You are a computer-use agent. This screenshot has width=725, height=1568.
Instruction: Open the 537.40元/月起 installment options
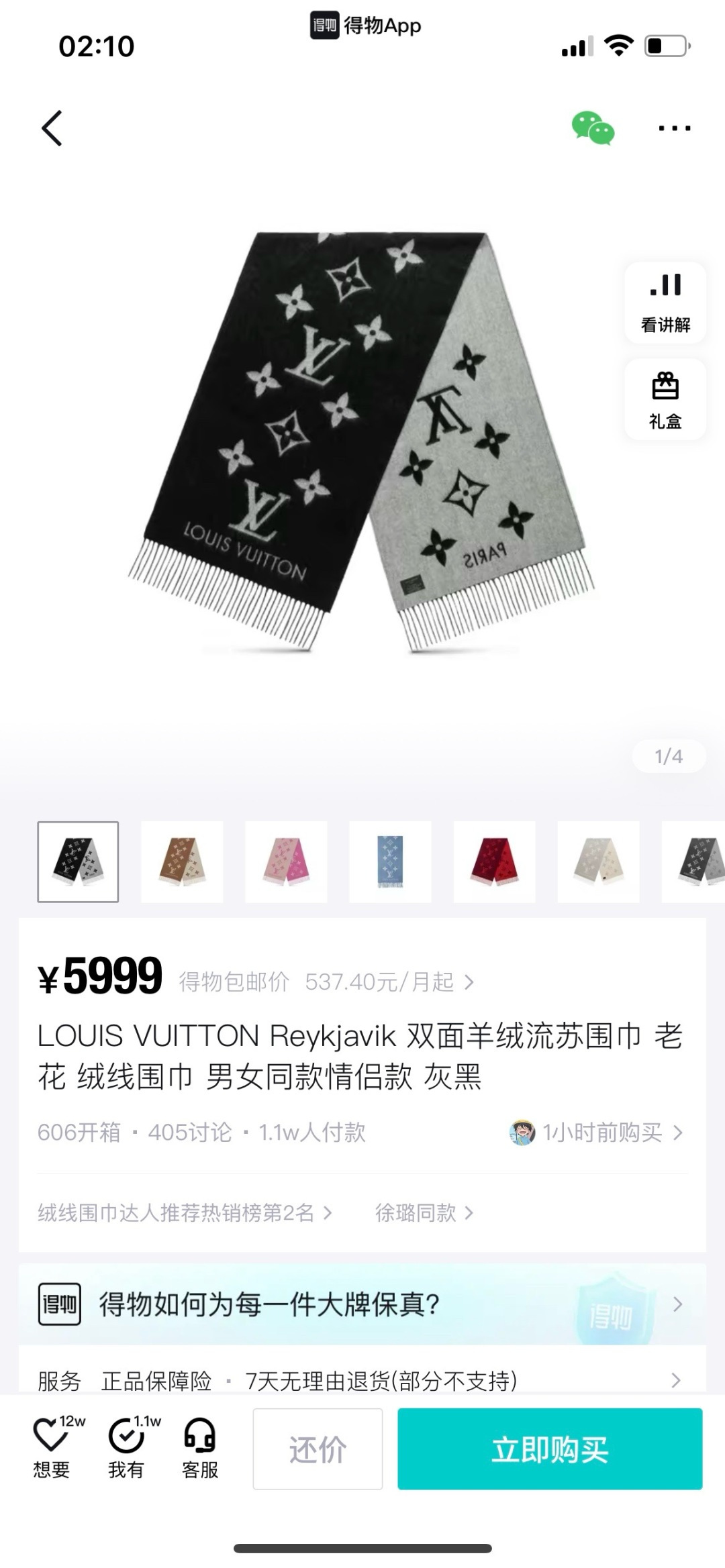click(384, 980)
